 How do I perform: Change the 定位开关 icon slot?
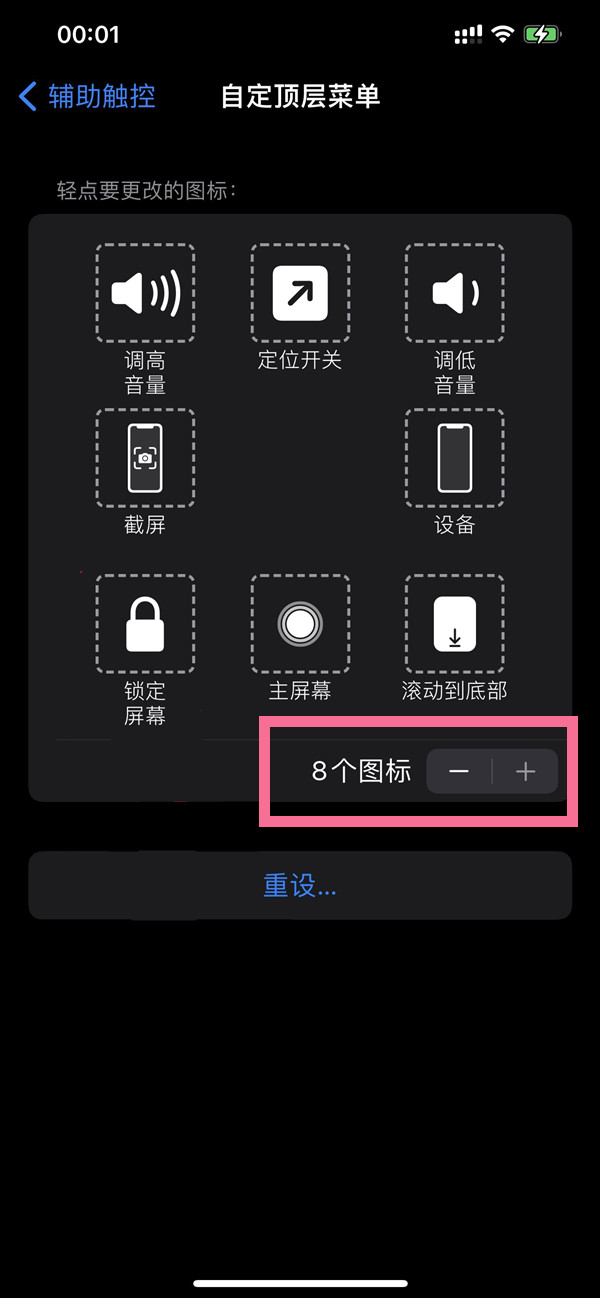pyautogui.click(x=300, y=293)
